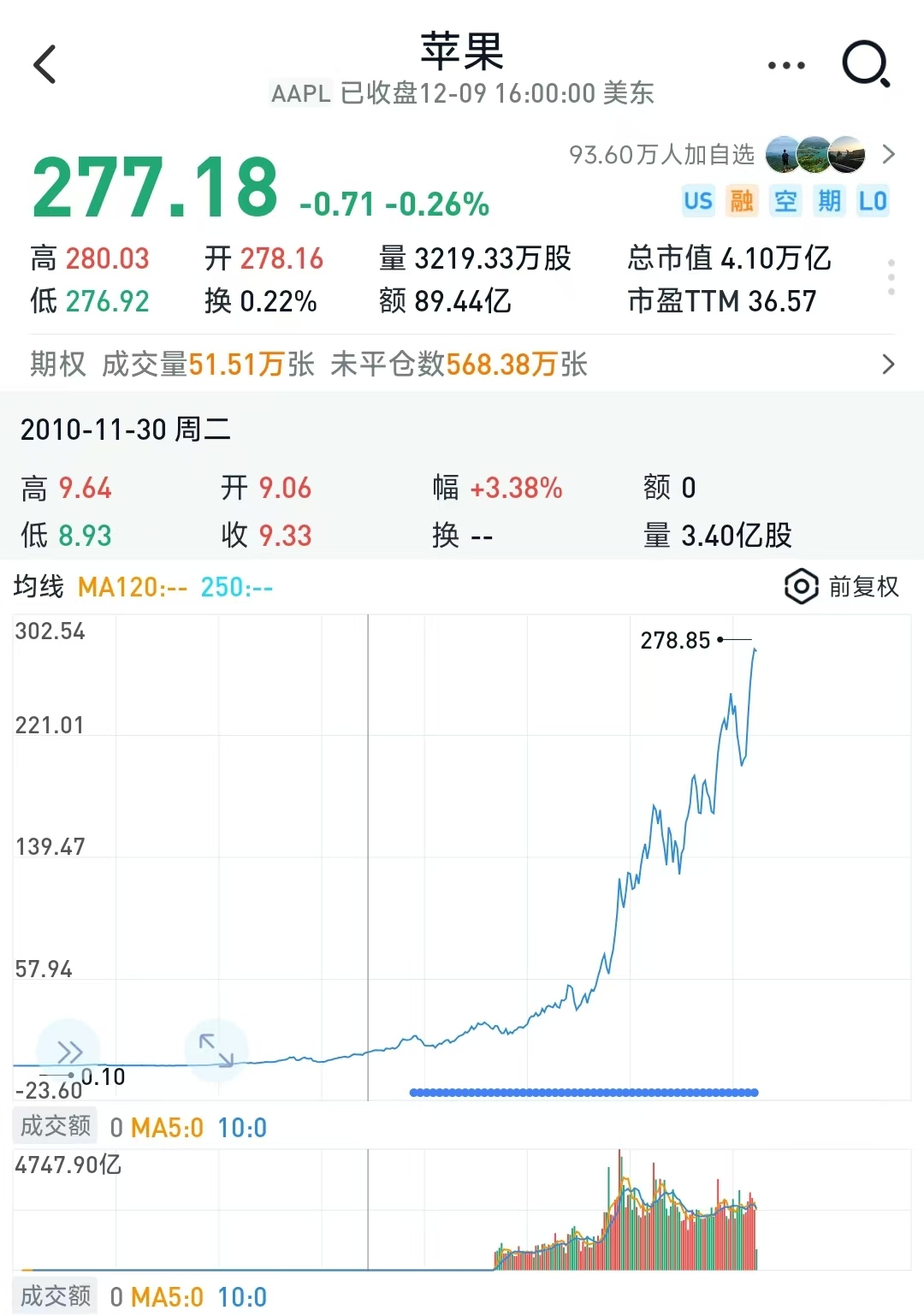Viewport: 924px width, 1316px height.
Task: View the 93.60万人加自选 watchlist users
Action: coord(732,155)
